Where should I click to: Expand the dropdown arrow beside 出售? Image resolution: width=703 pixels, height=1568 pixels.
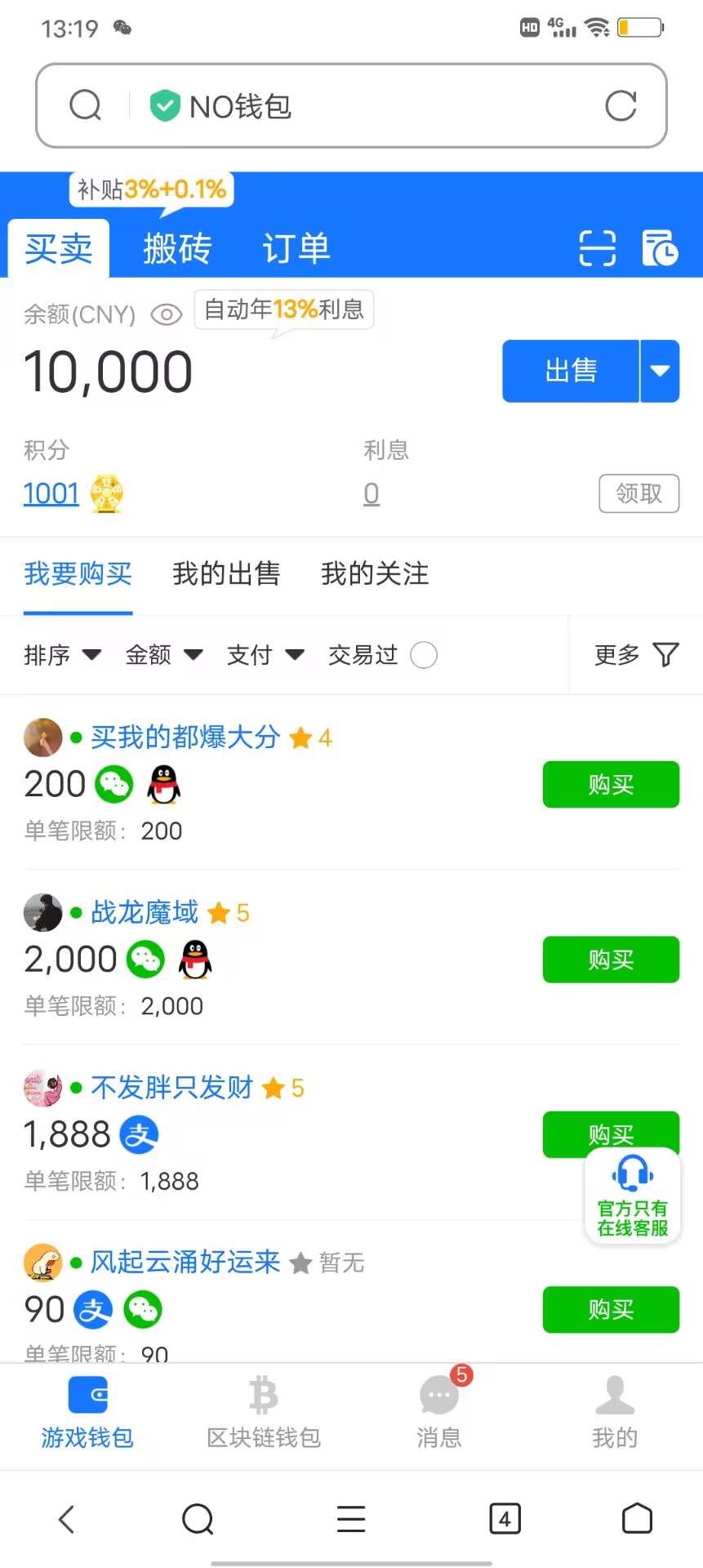coord(660,372)
